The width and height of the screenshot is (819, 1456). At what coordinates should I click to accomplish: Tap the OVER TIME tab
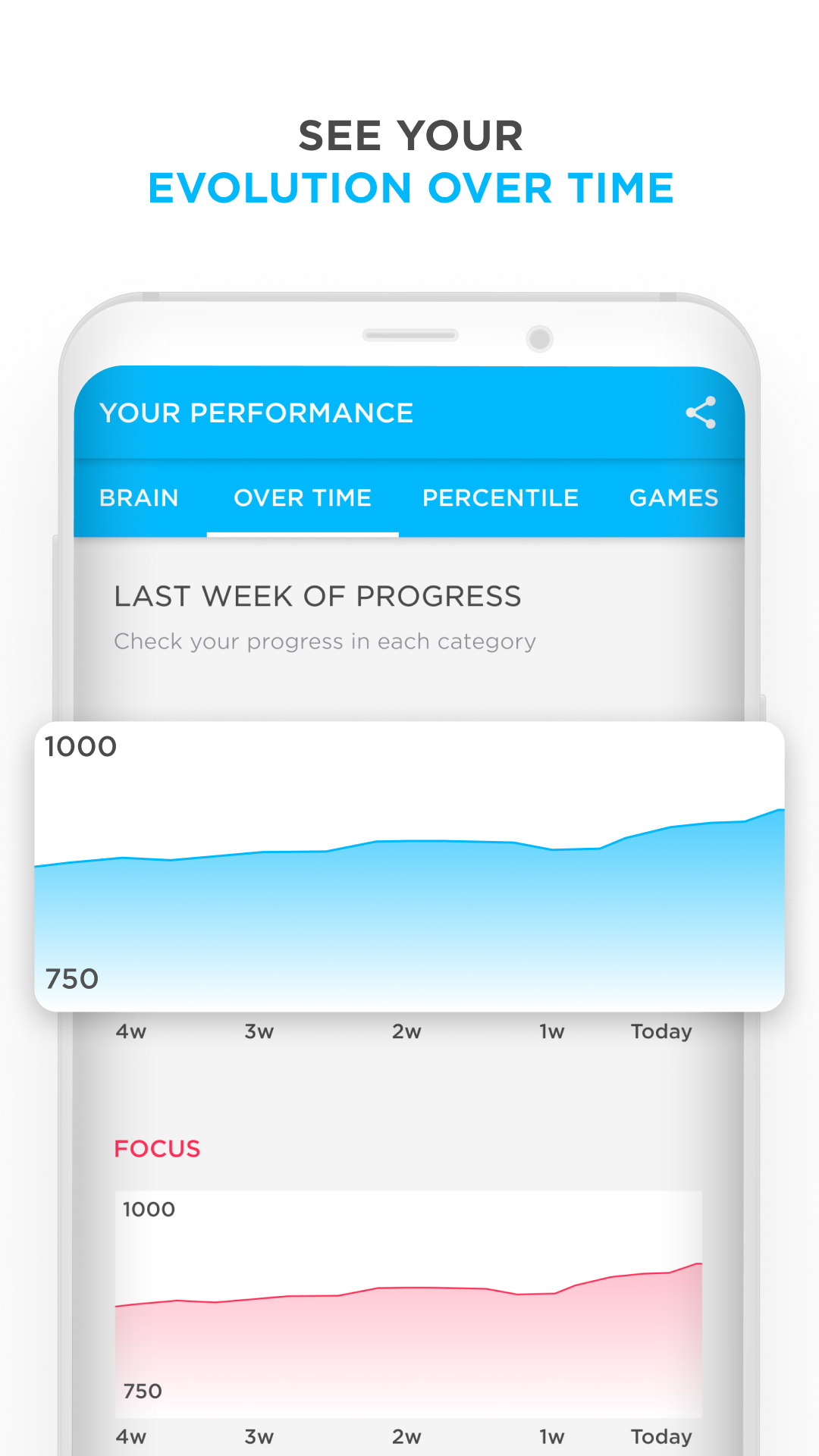pos(303,498)
